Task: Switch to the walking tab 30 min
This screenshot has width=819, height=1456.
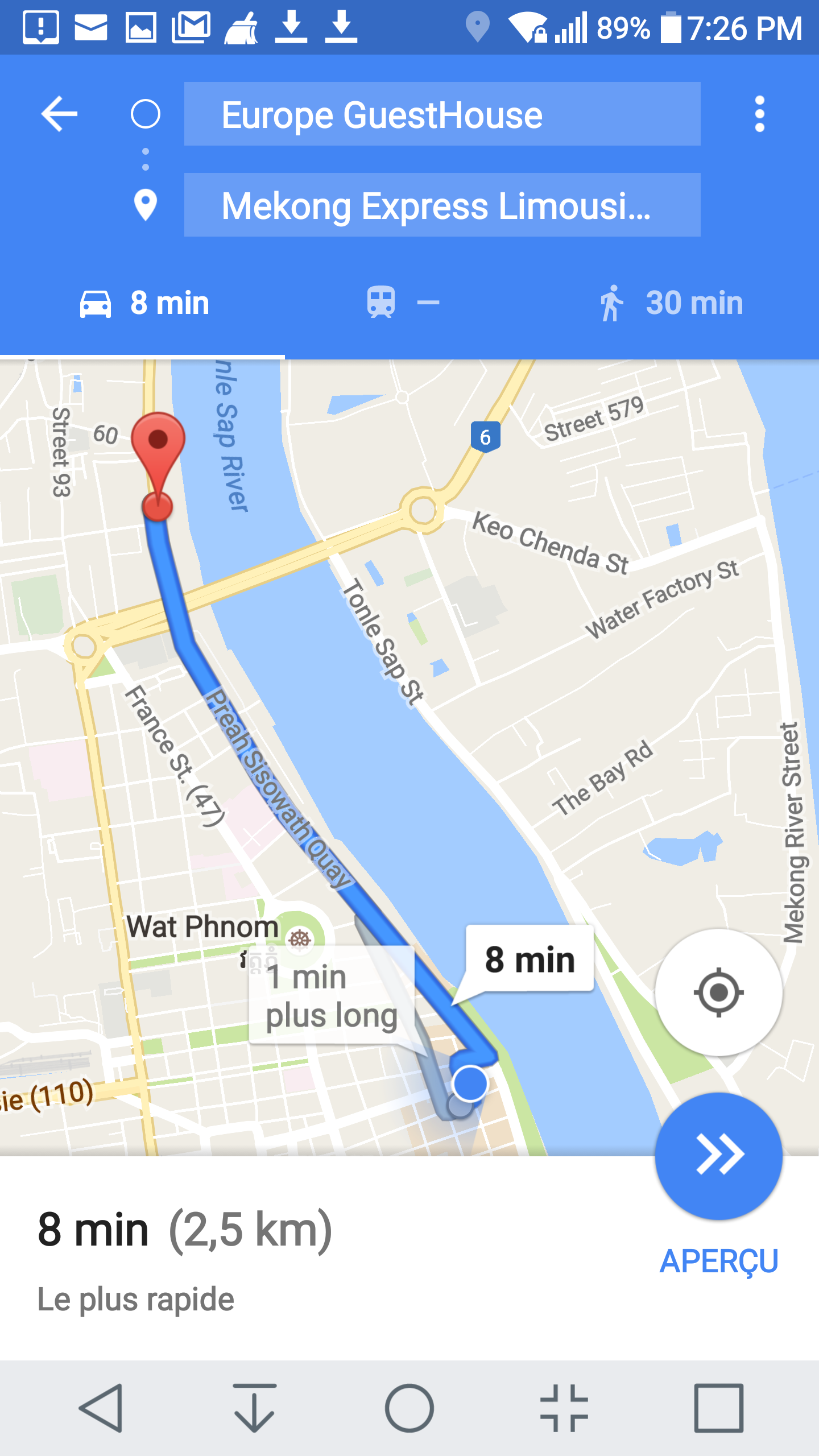Action: pyautogui.click(x=671, y=303)
